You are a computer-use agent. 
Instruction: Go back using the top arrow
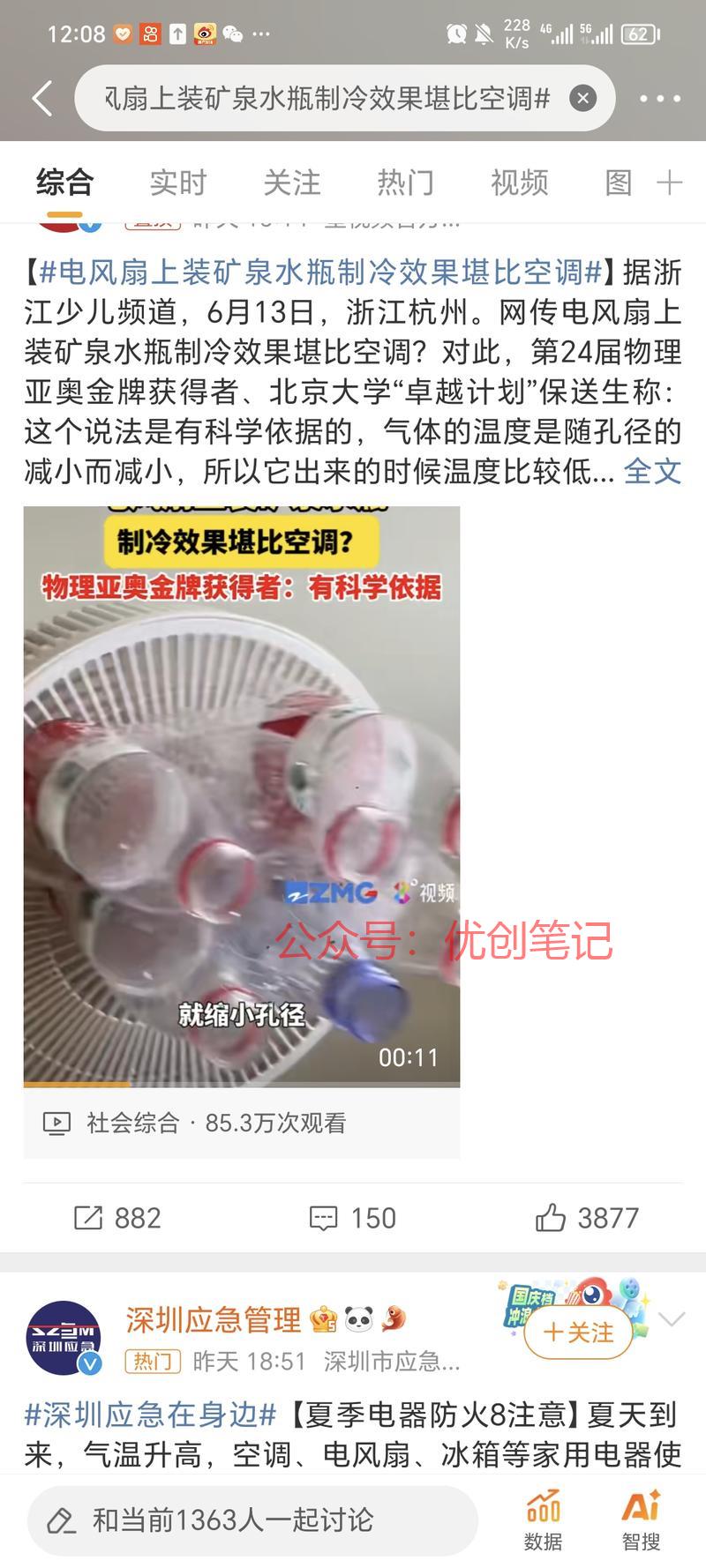[41, 98]
